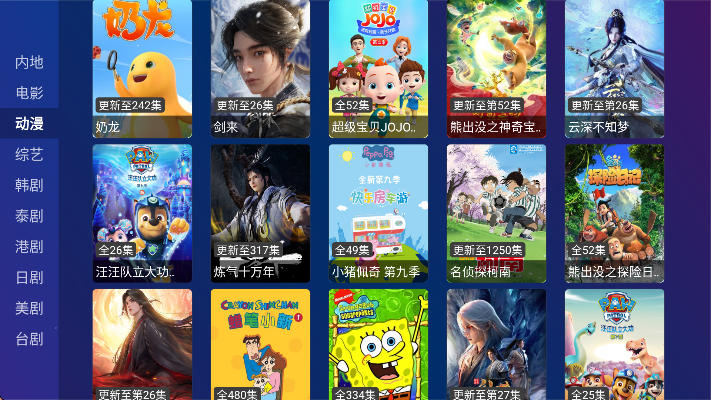
Task: Switch to the 泰剧 category
Action: [29, 216]
